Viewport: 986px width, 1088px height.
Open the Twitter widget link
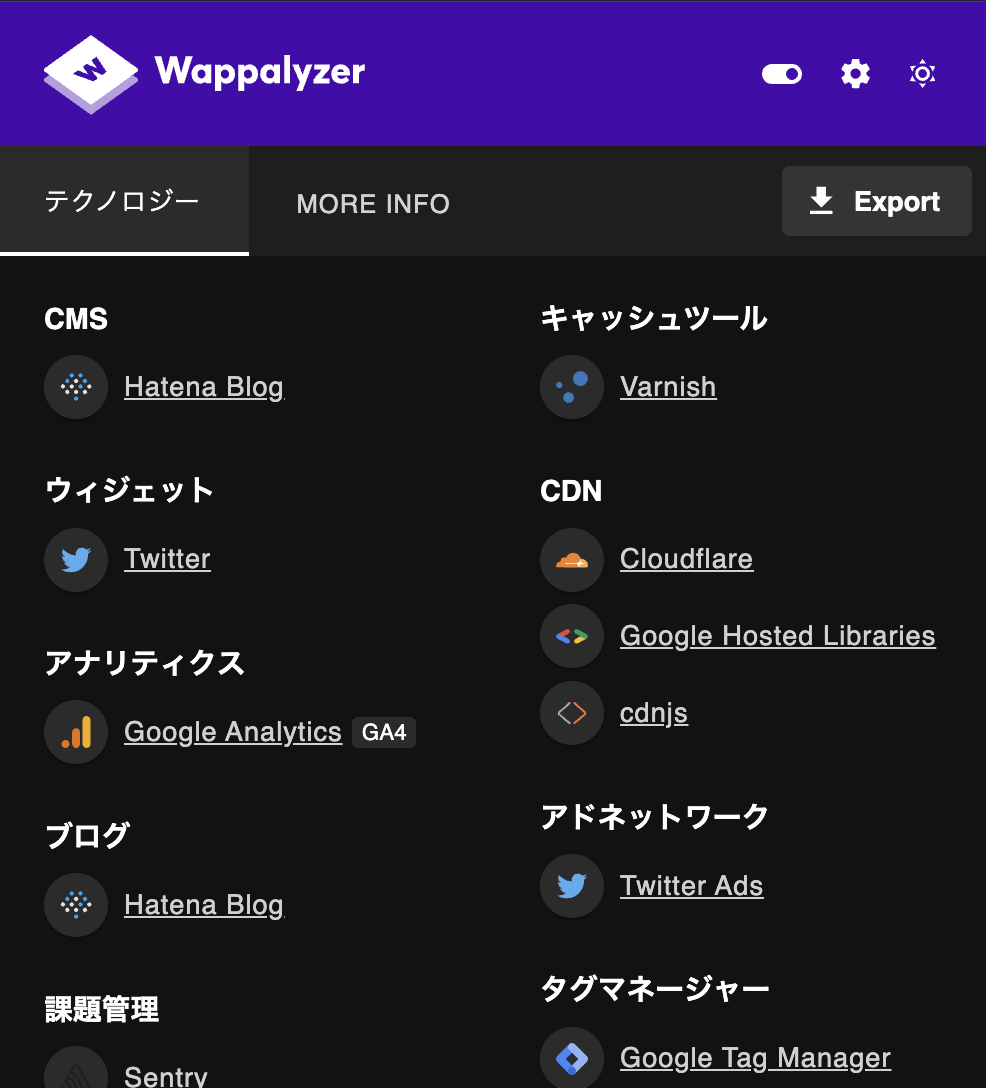pos(167,559)
